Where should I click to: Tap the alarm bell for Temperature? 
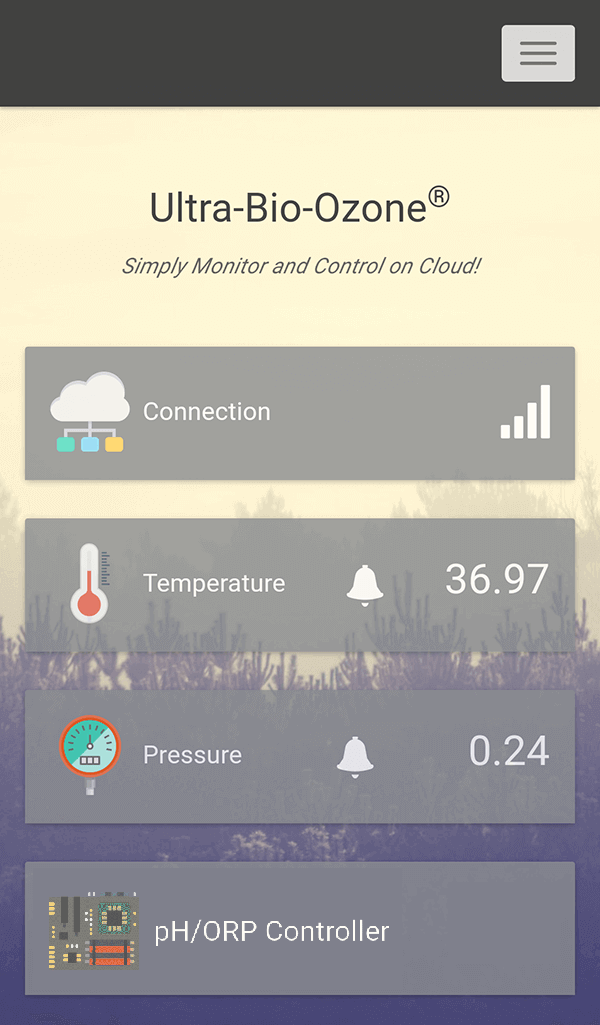tap(365, 584)
